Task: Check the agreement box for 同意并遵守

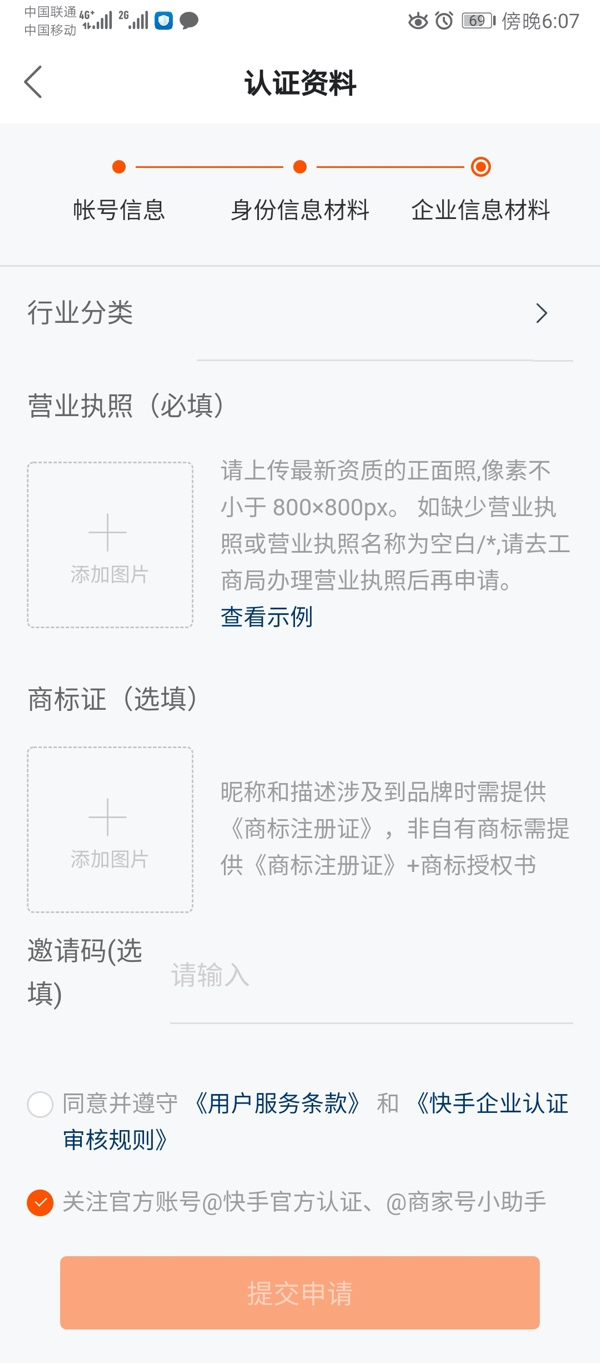Action: click(x=40, y=1105)
